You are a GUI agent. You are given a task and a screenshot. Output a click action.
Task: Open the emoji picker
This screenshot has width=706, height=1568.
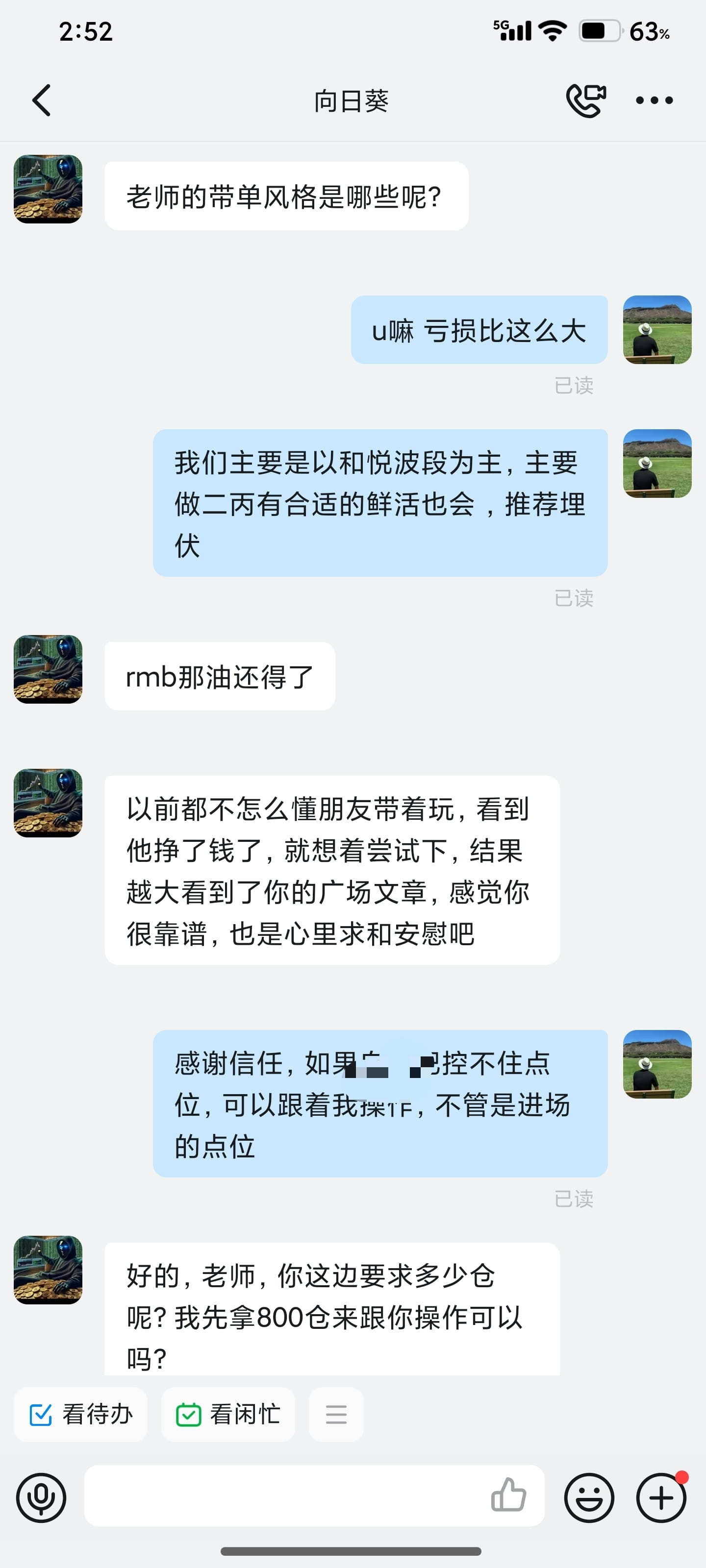pyautogui.click(x=588, y=1497)
